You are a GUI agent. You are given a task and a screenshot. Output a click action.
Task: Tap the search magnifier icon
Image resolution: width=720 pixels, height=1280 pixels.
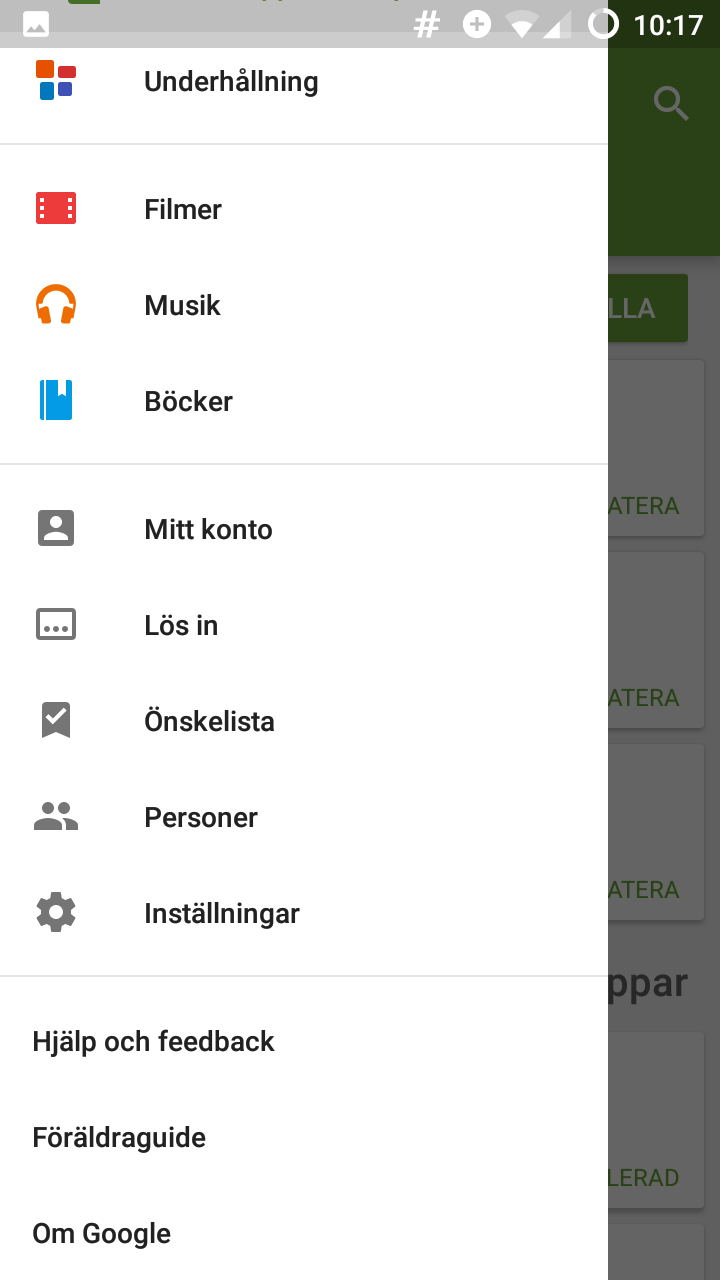pyautogui.click(x=671, y=103)
